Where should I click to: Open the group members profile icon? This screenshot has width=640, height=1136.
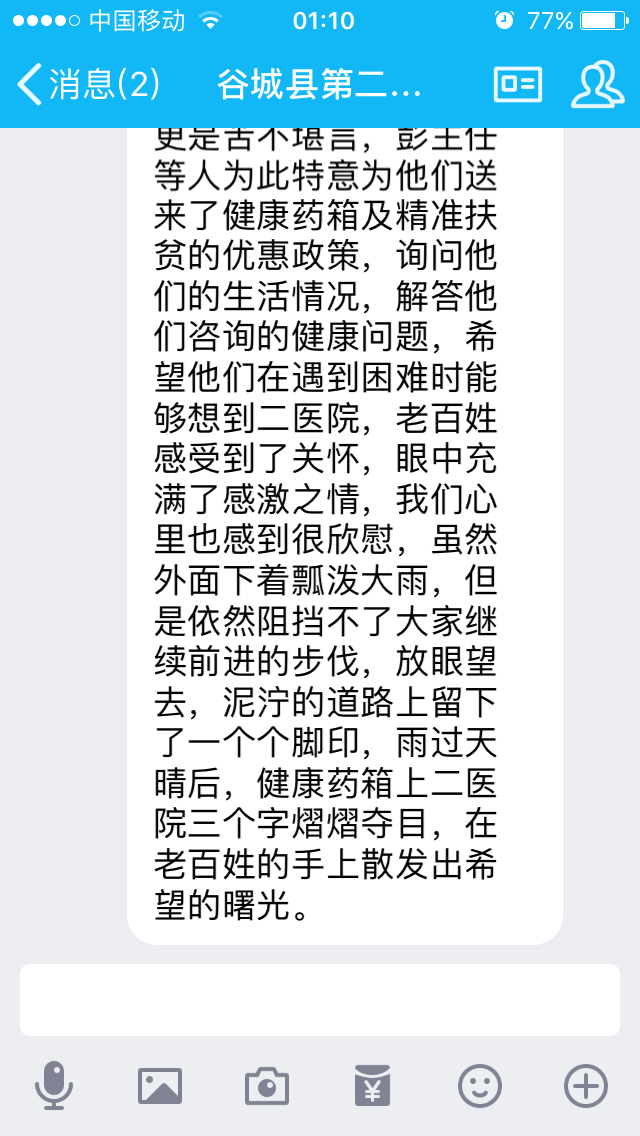(597, 84)
